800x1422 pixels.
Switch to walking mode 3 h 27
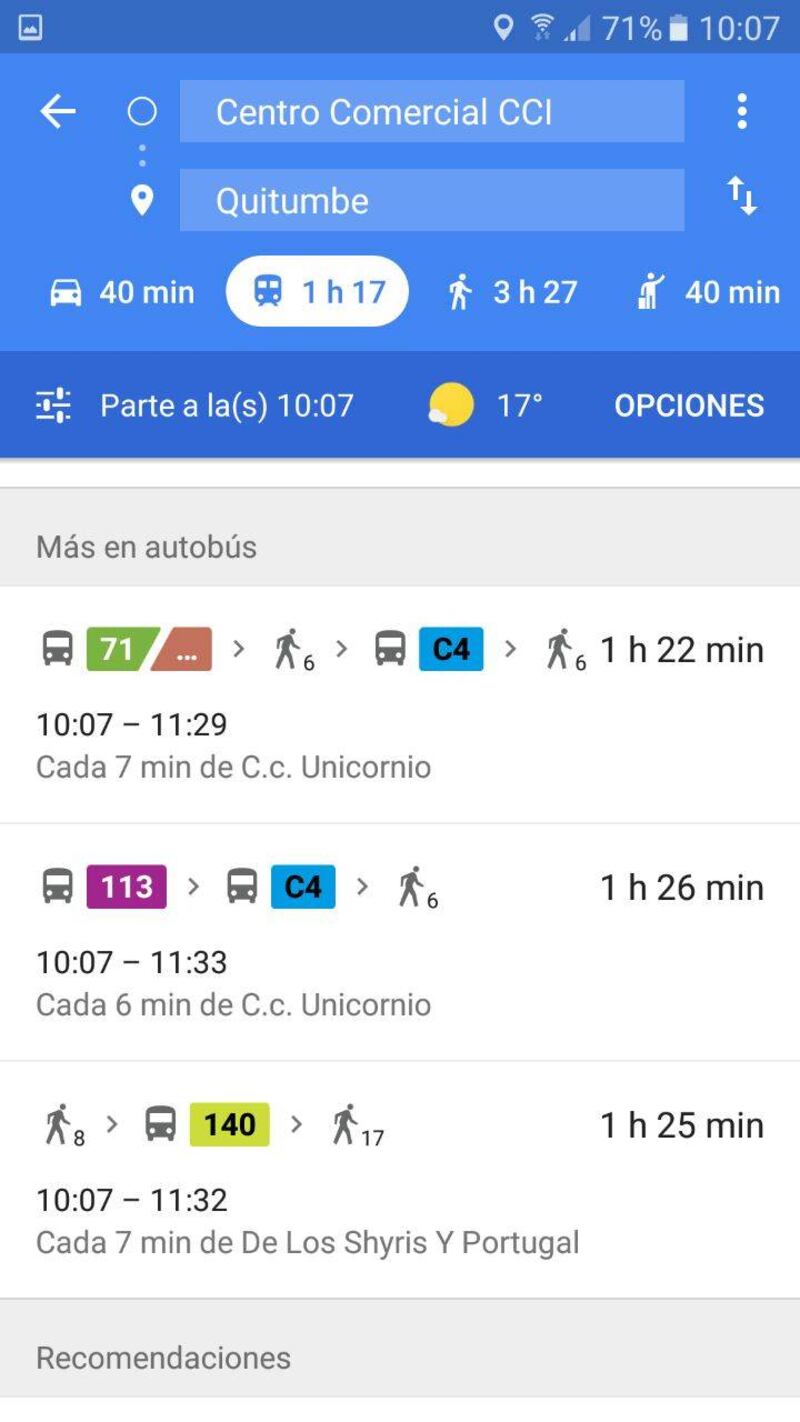(x=512, y=292)
